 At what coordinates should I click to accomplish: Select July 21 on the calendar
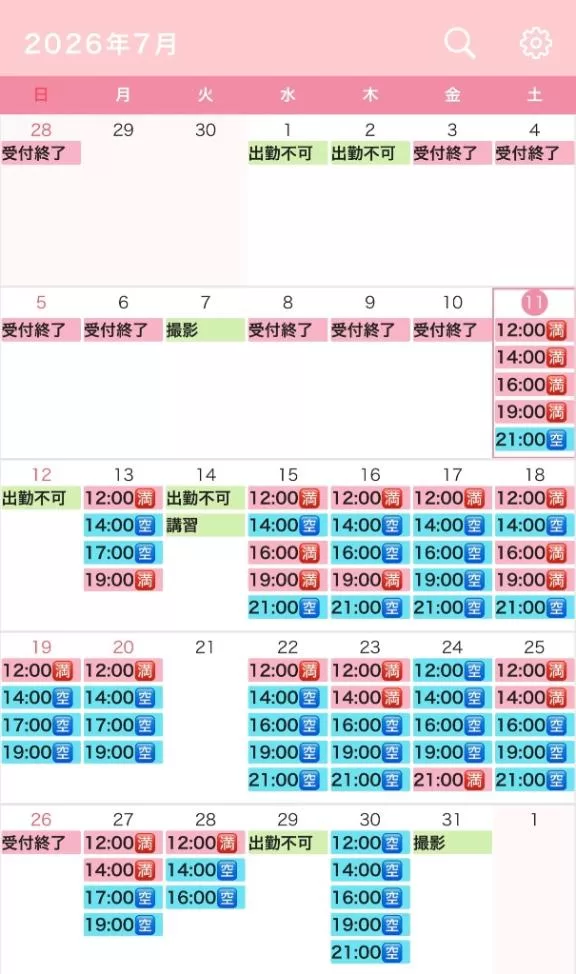click(204, 647)
